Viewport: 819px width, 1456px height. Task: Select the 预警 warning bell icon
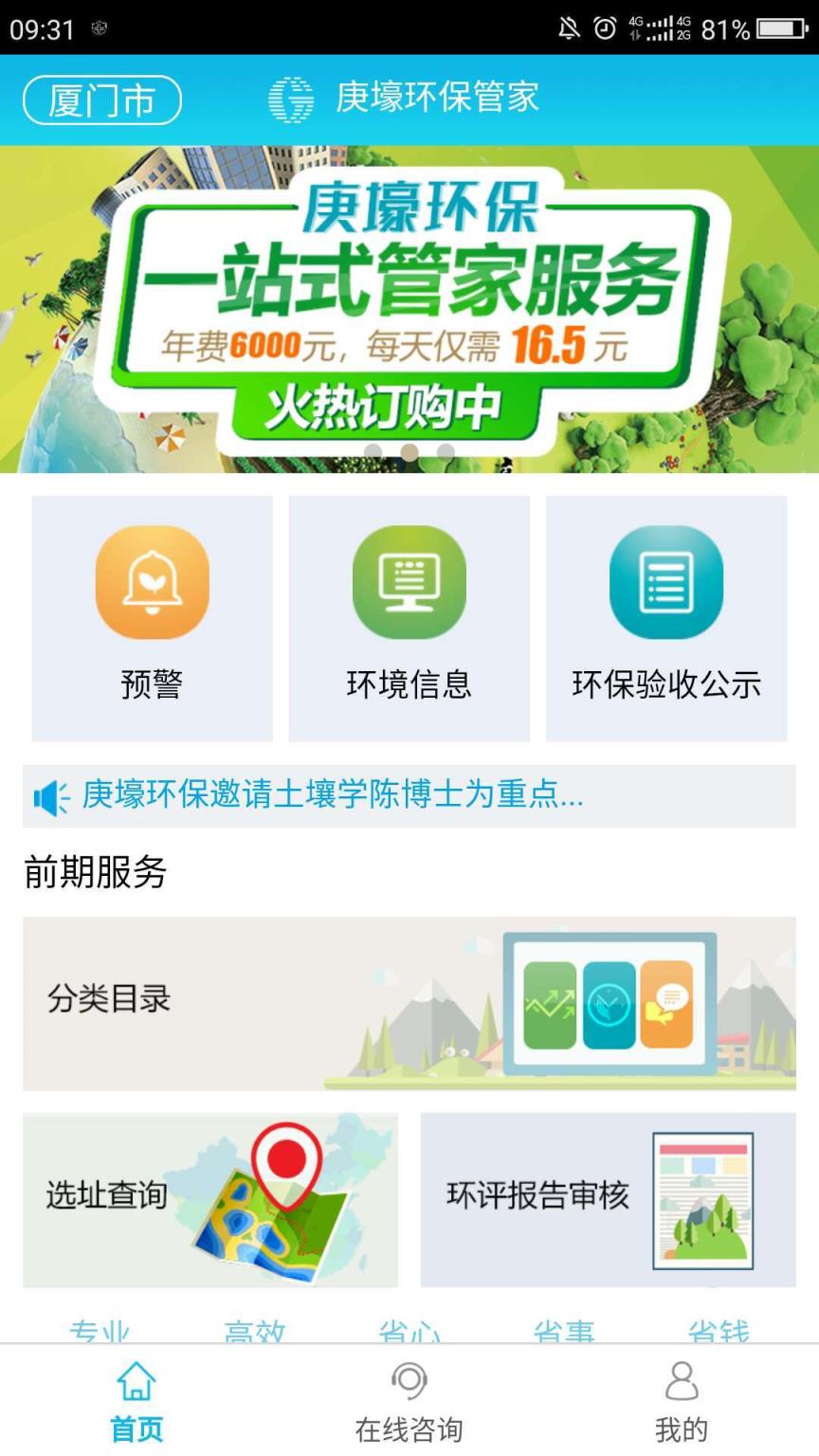click(x=152, y=583)
